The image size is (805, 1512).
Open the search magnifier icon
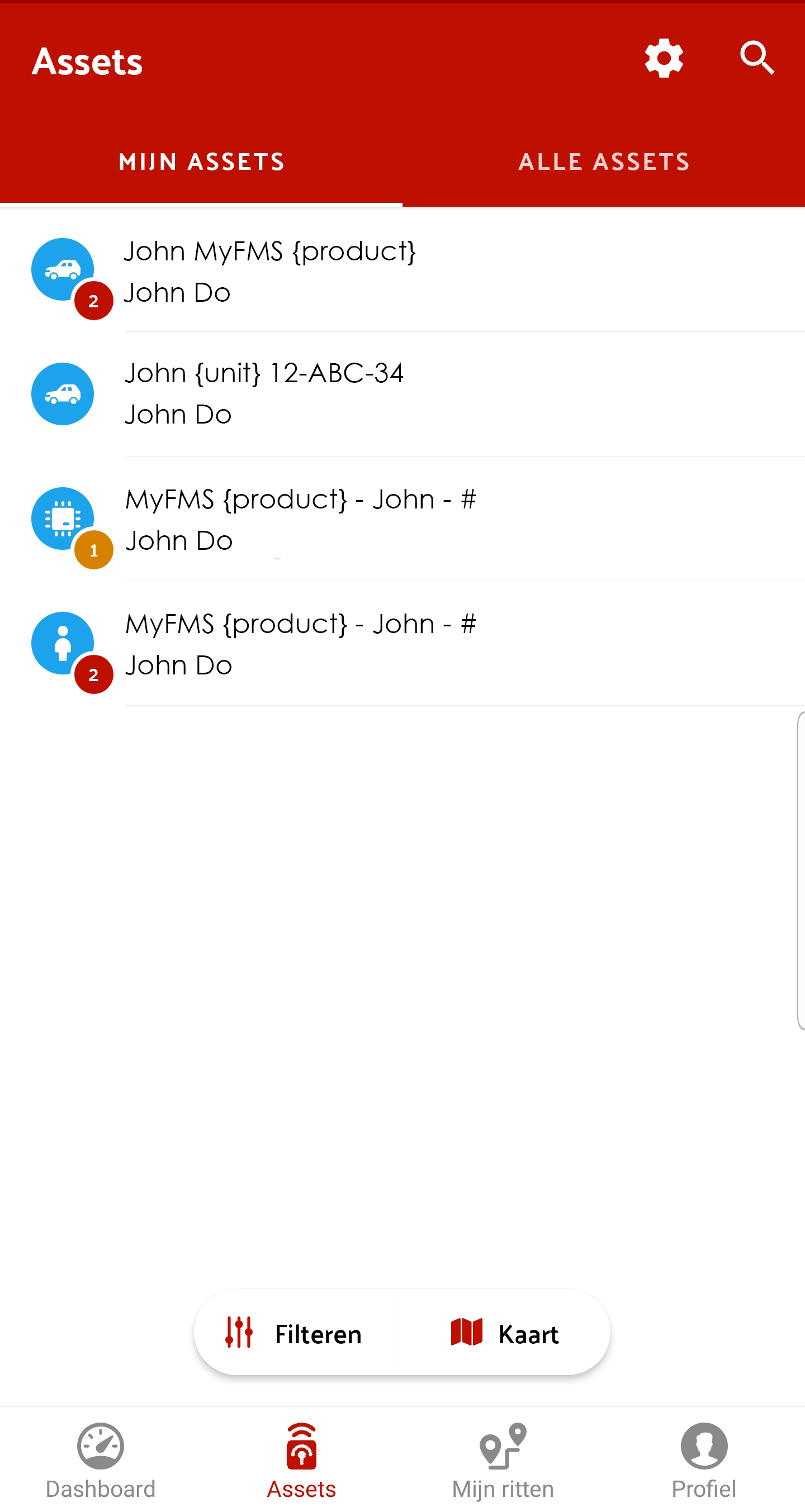point(757,58)
